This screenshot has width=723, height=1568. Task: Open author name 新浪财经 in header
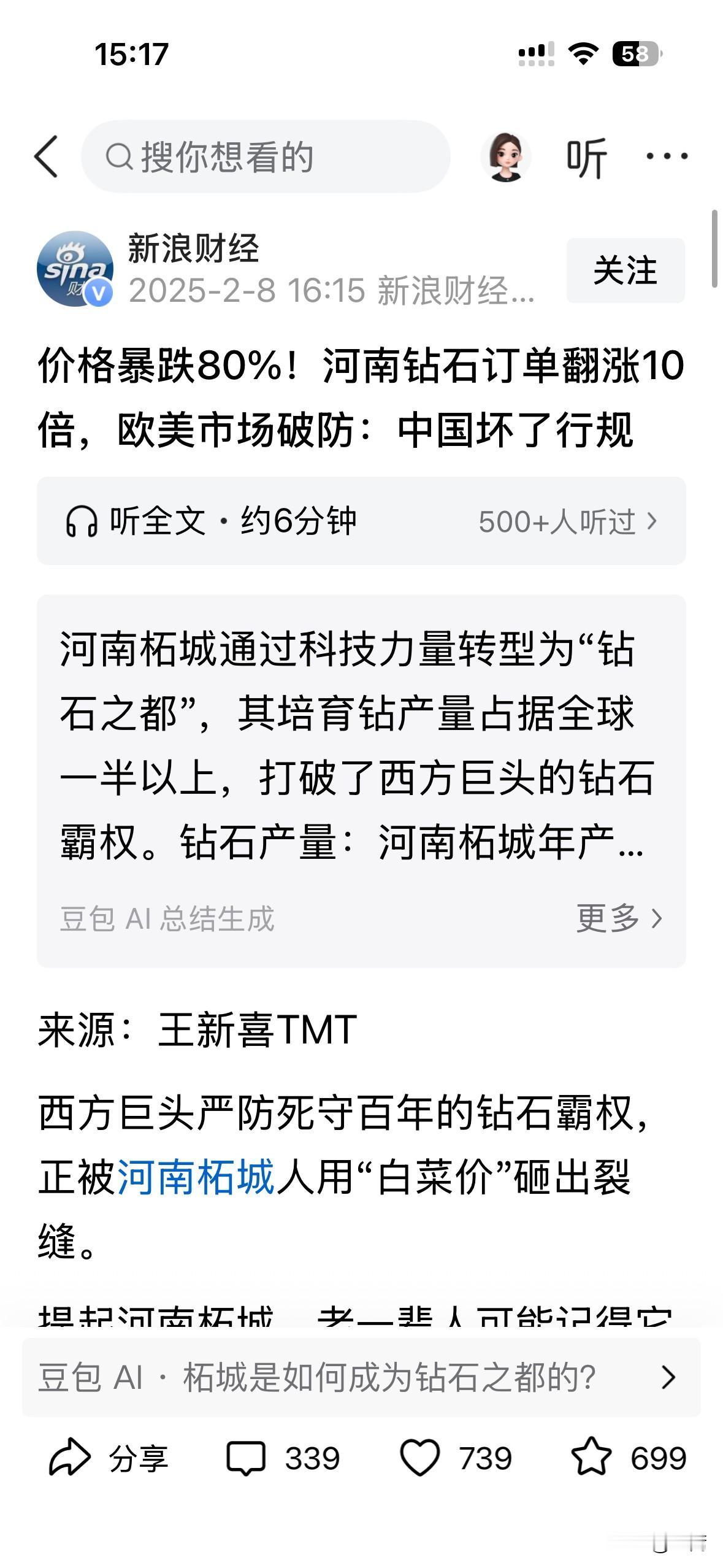(193, 248)
